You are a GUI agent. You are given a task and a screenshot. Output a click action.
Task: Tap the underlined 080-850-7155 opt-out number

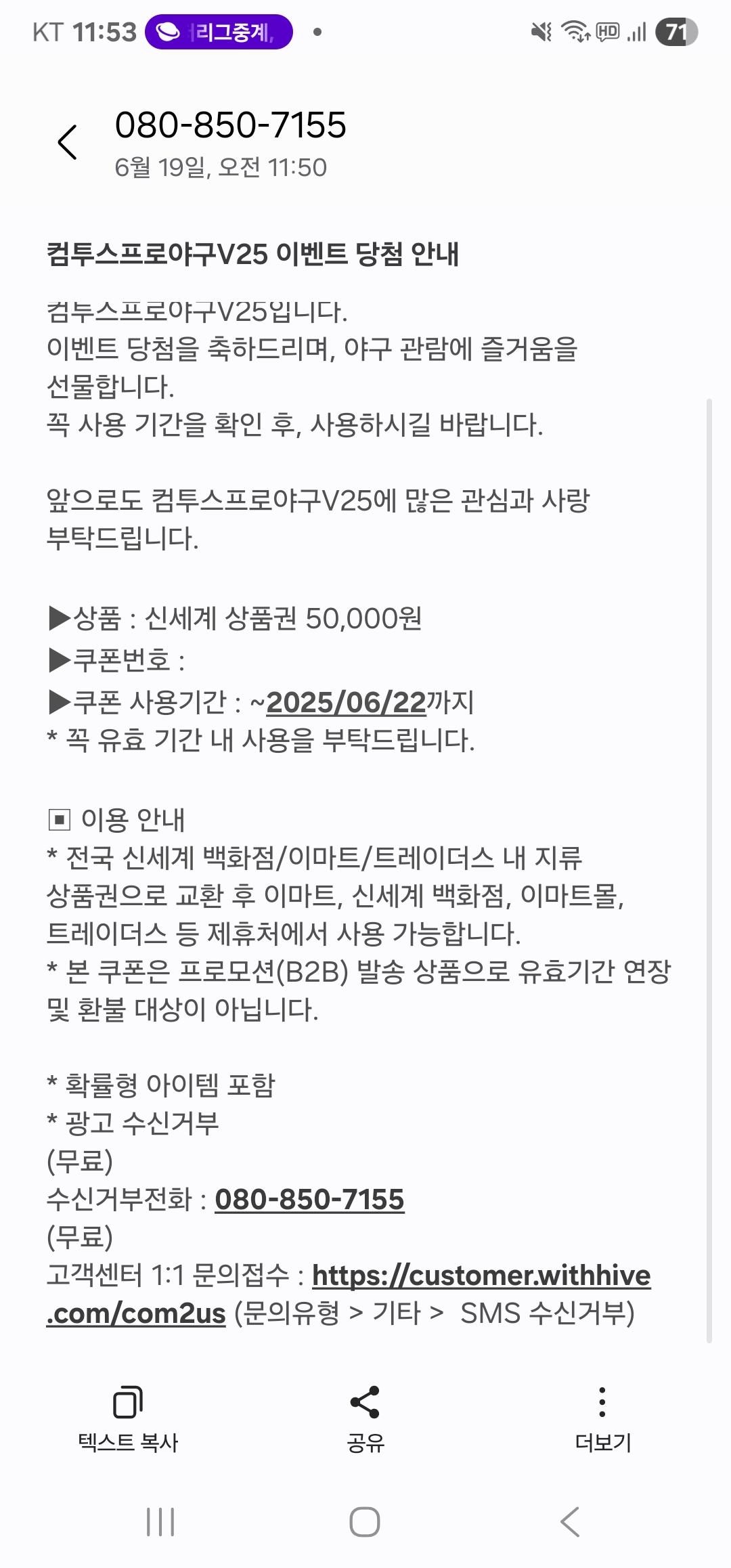(x=309, y=1200)
